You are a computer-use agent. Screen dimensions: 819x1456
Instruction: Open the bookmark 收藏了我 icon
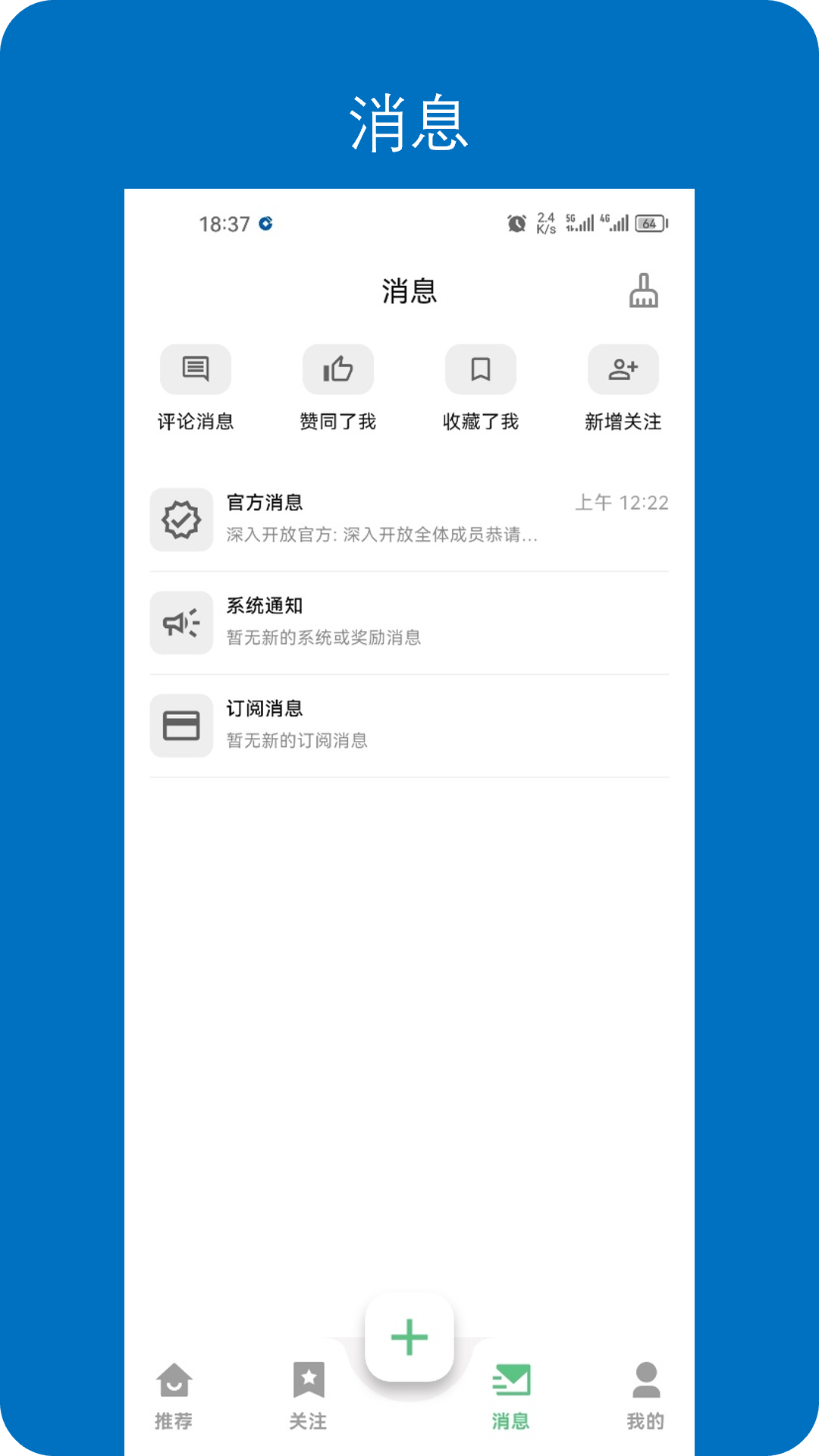point(480,369)
